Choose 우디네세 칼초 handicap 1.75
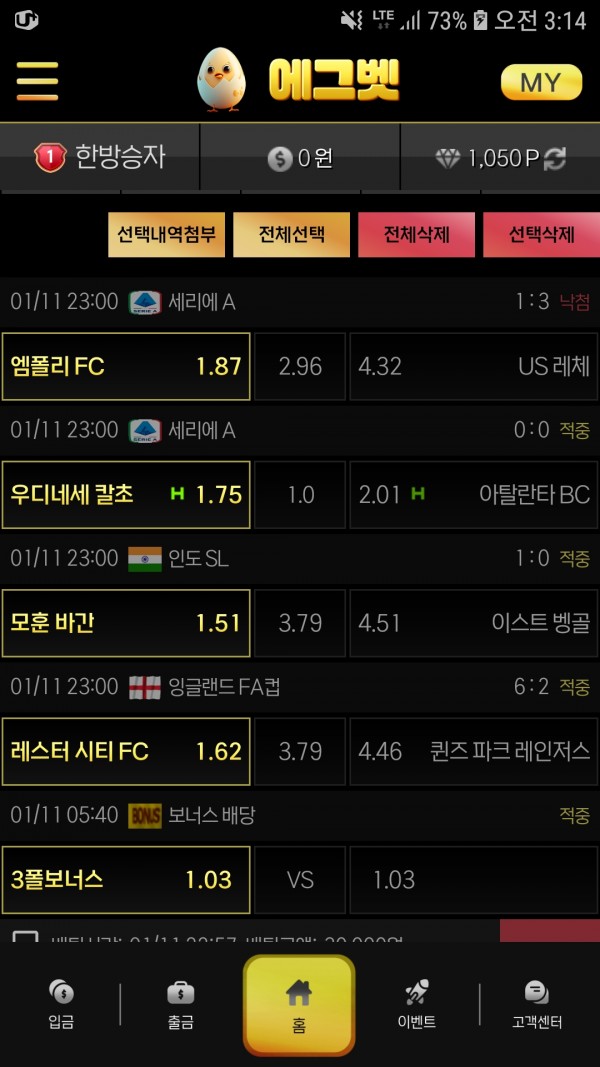600x1067 pixels. coord(126,494)
